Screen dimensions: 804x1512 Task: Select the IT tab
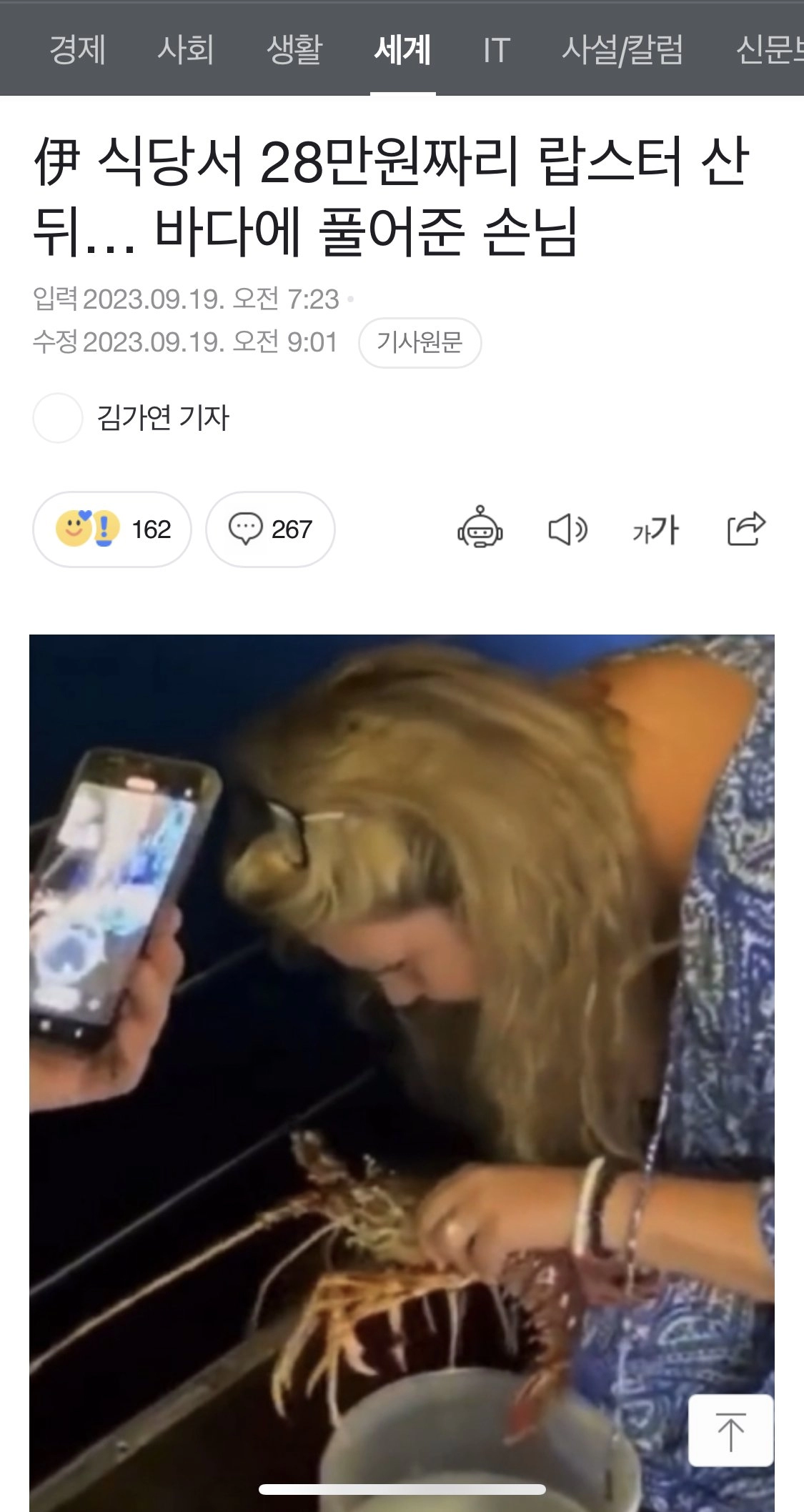point(496,50)
